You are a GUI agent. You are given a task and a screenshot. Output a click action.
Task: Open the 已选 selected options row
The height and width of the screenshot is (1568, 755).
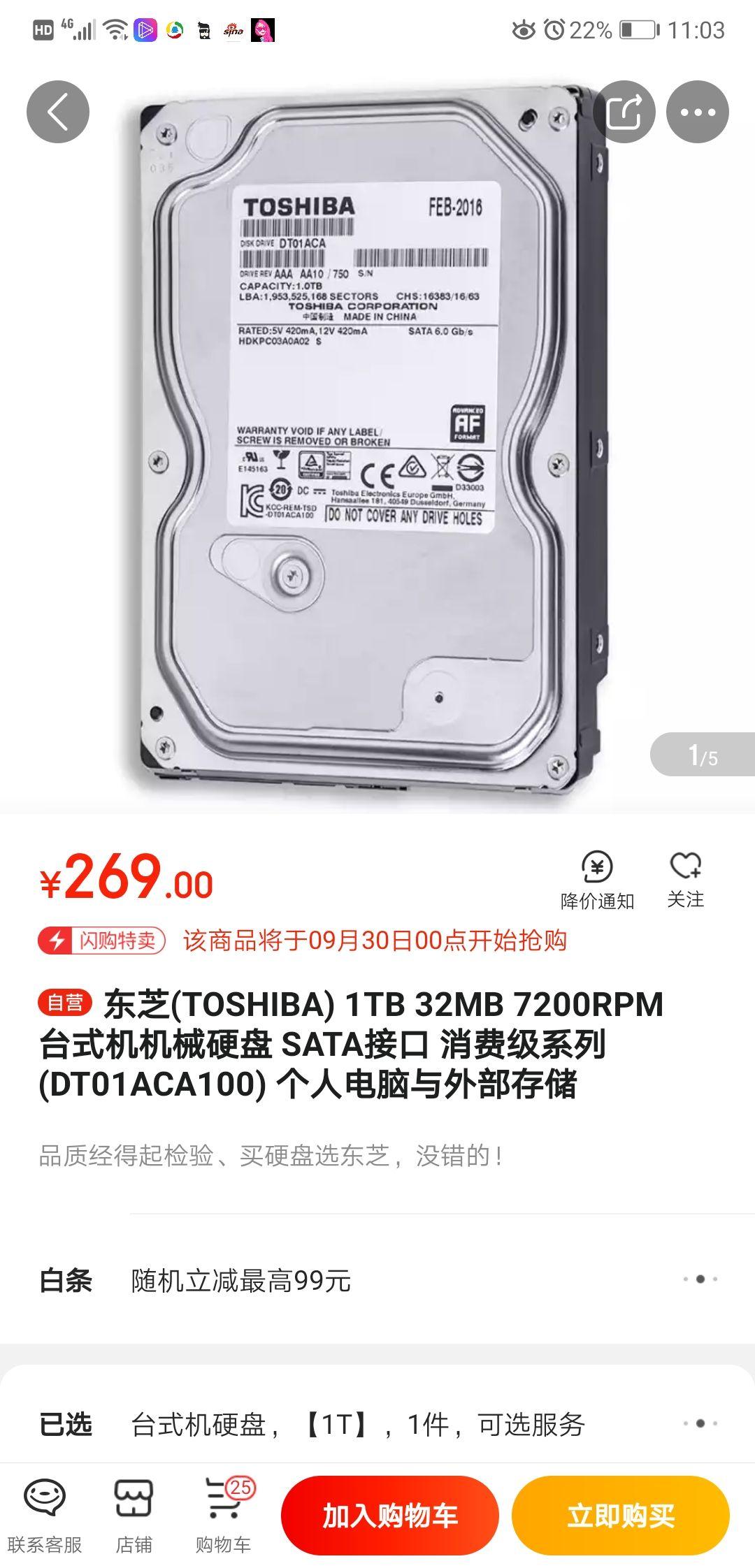[377, 1423]
